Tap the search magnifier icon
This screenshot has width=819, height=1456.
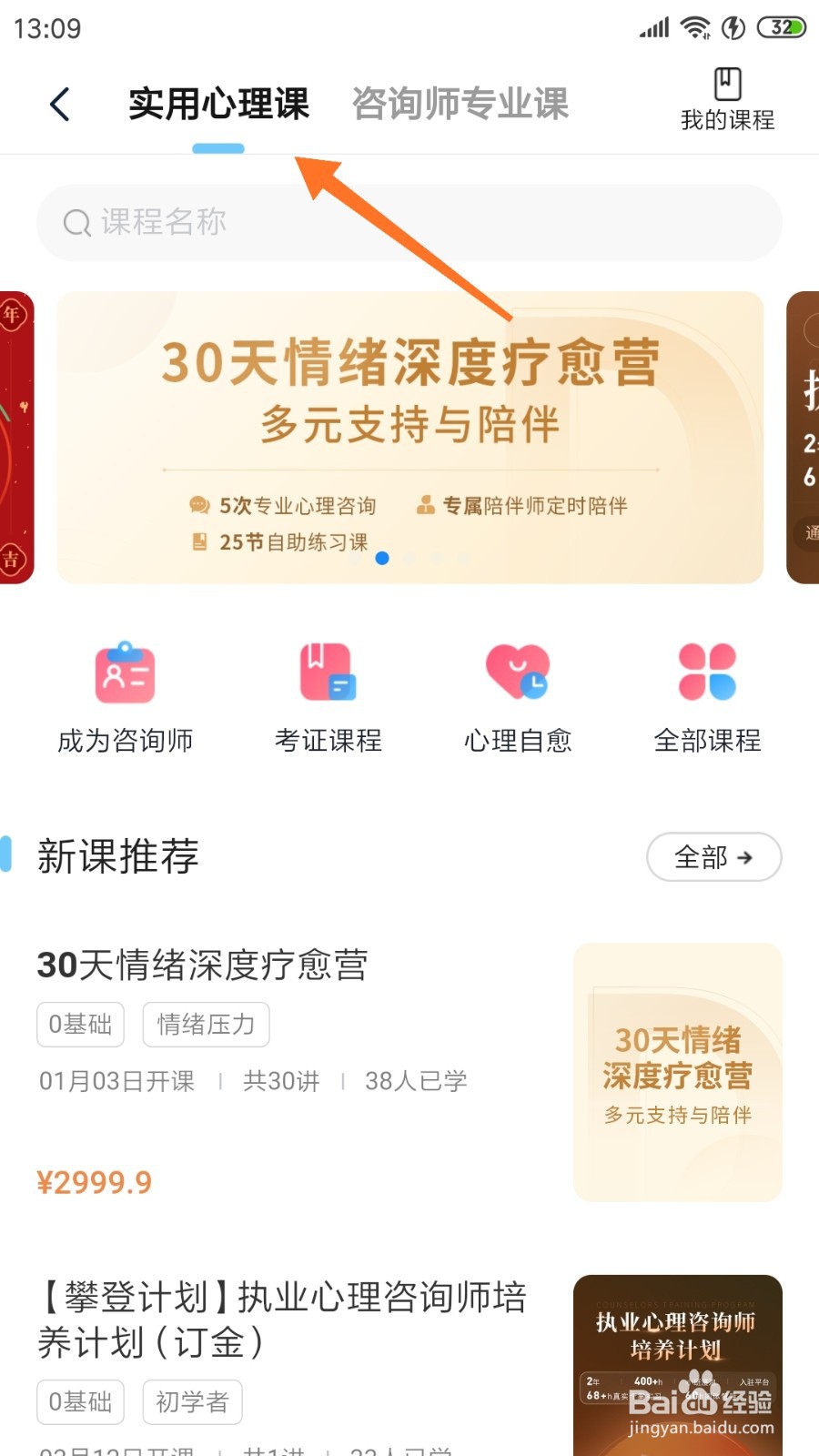tap(76, 222)
